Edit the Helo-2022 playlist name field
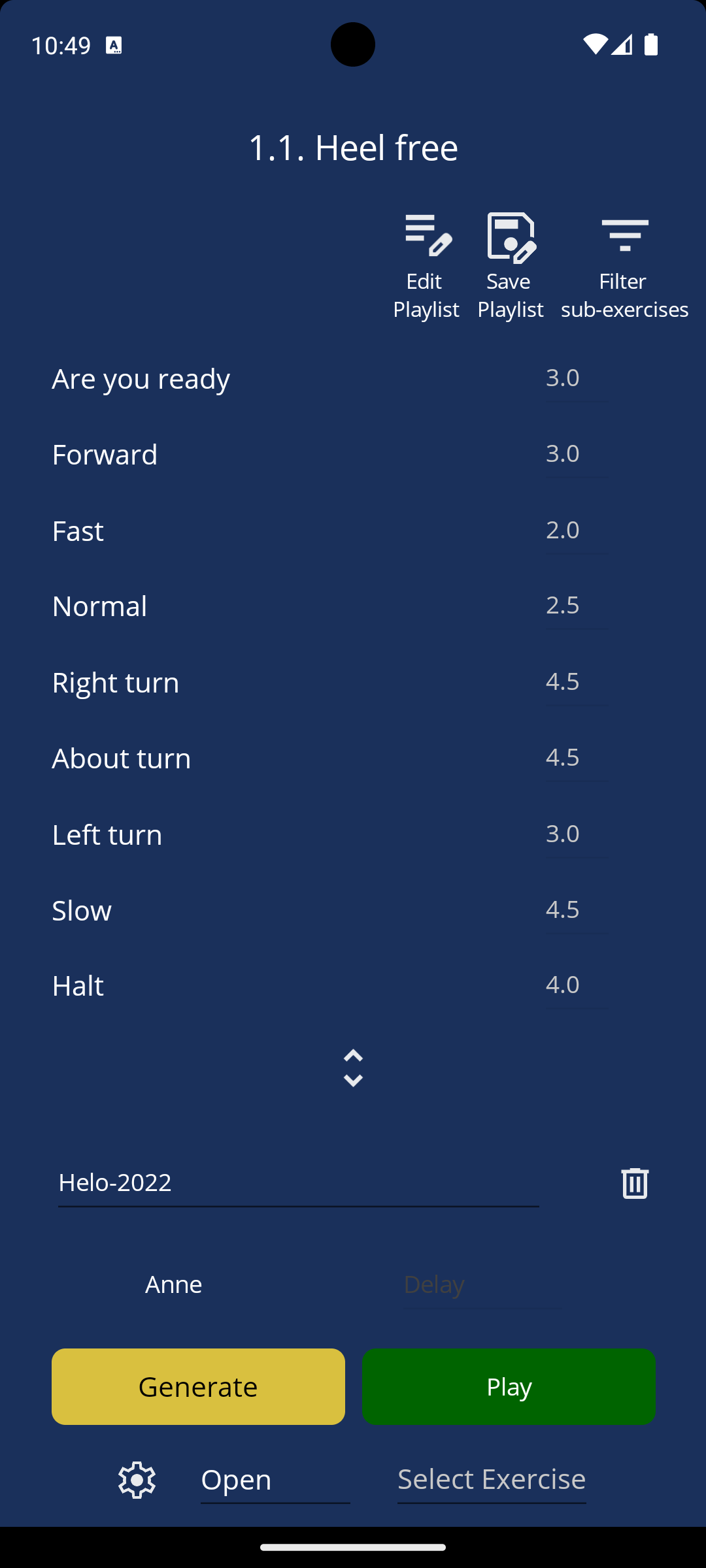The width and height of the screenshot is (706, 1568). coord(297,1183)
